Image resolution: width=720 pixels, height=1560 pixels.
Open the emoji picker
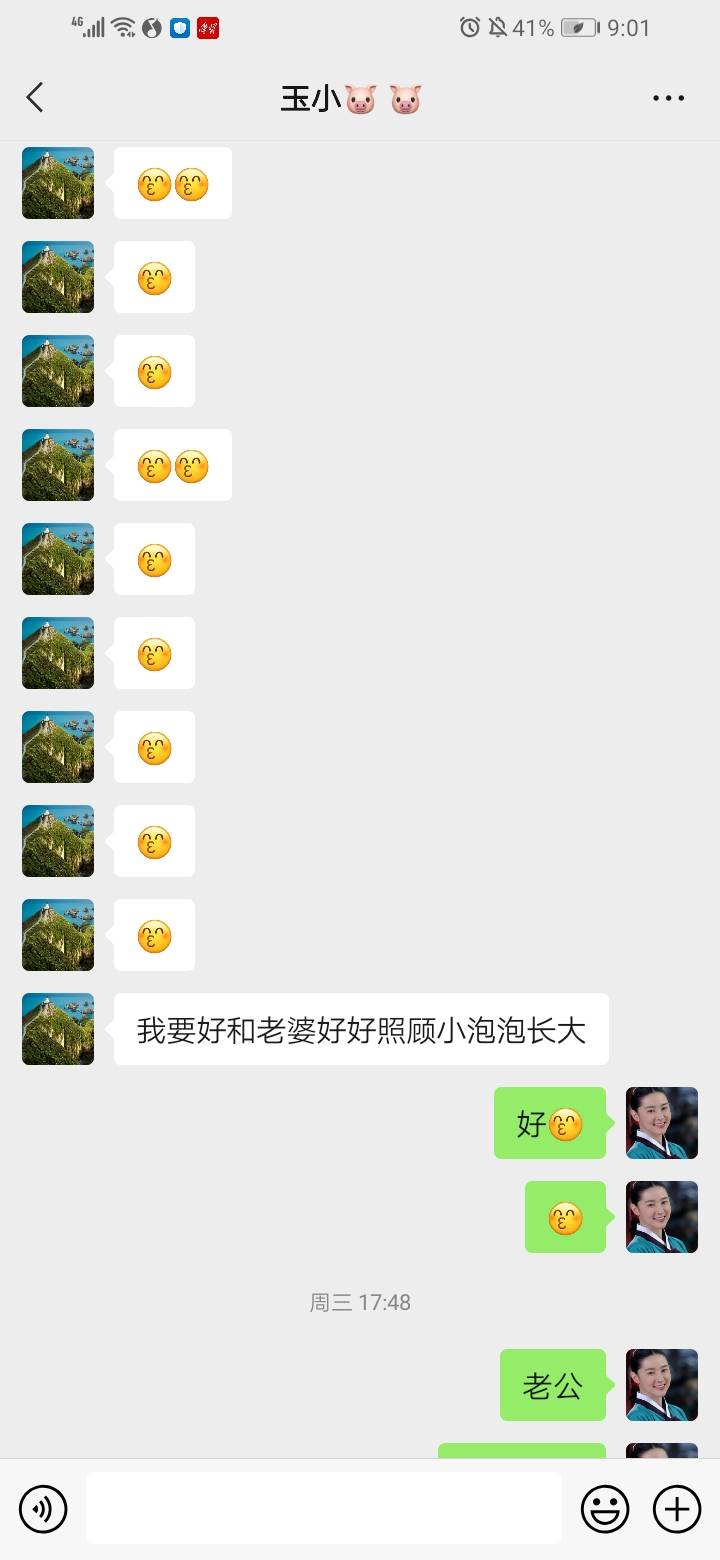(x=607, y=1508)
